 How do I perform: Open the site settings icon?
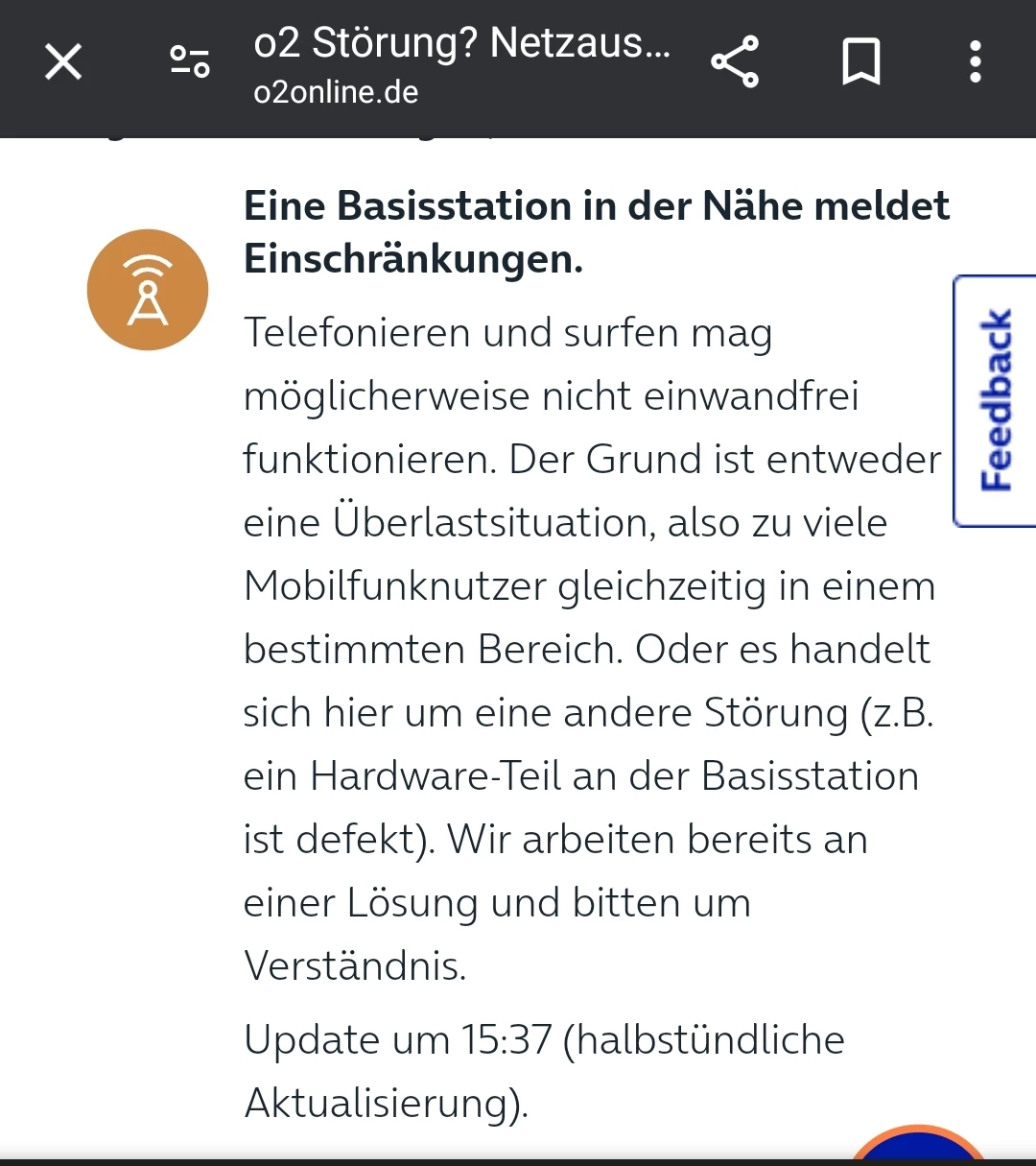tap(190, 61)
